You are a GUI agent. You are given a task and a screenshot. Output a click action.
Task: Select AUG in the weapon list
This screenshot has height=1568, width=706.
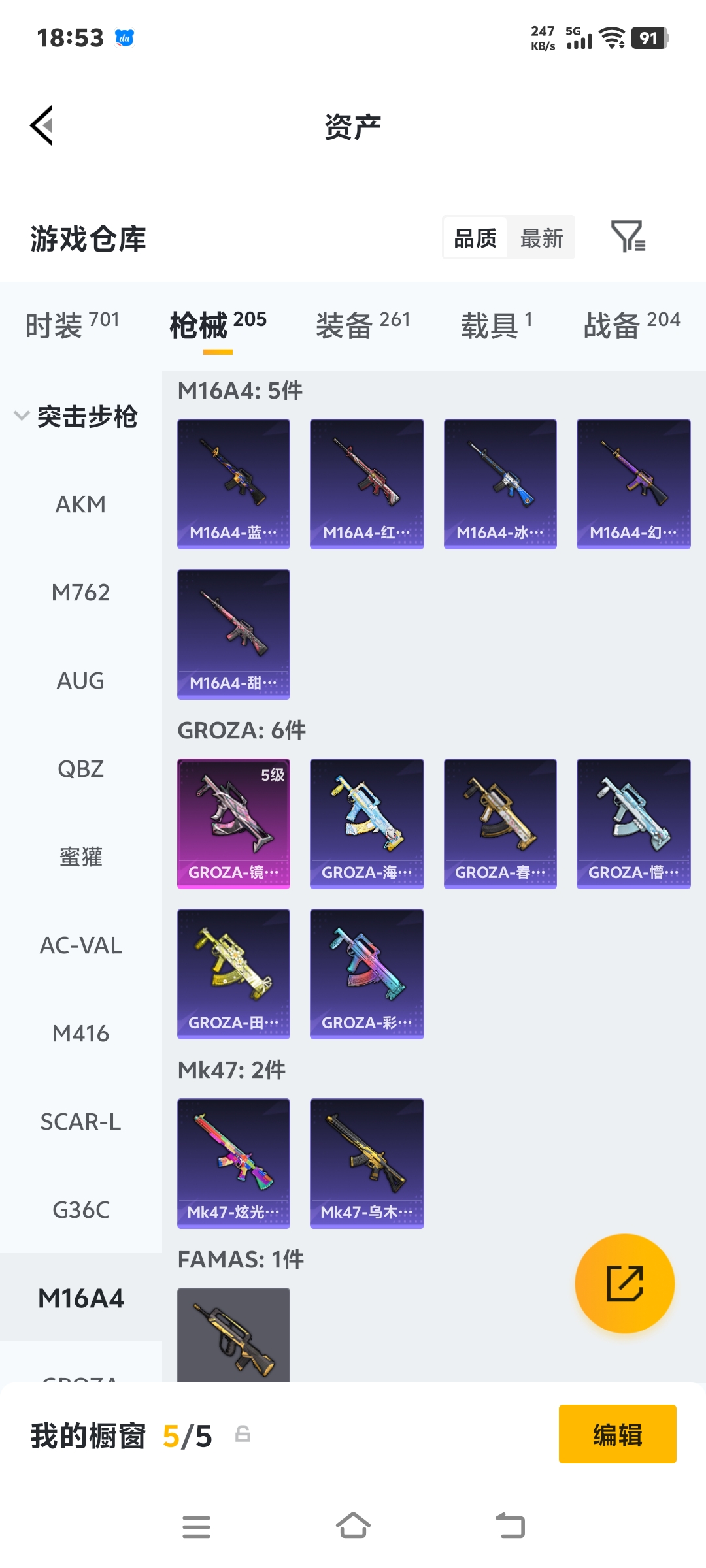(x=80, y=681)
